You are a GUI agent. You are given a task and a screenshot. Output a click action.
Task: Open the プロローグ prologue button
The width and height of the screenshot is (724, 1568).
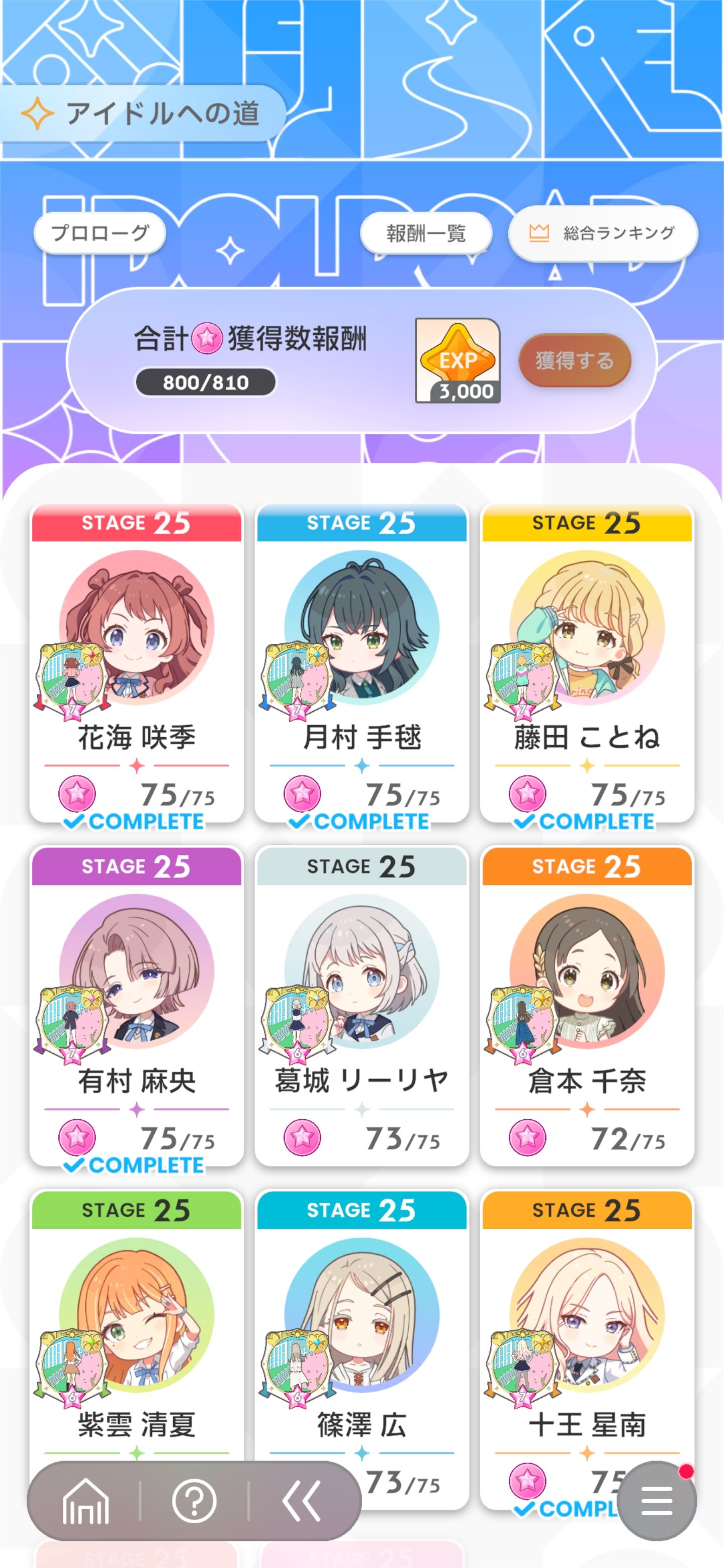pos(100,233)
